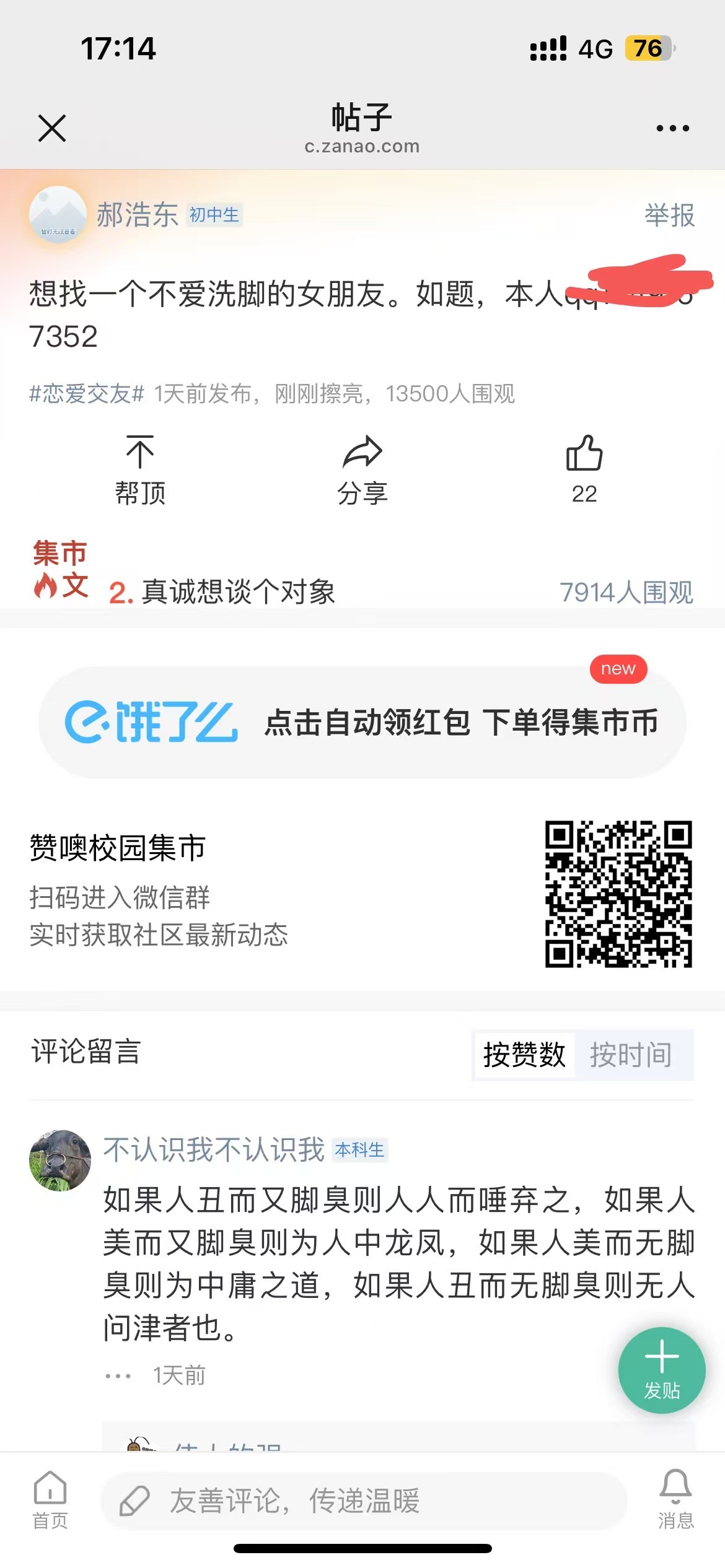This screenshot has height=1568, width=725.
Task: Open the 饿了么 red packet banner
Action: point(362,722)
